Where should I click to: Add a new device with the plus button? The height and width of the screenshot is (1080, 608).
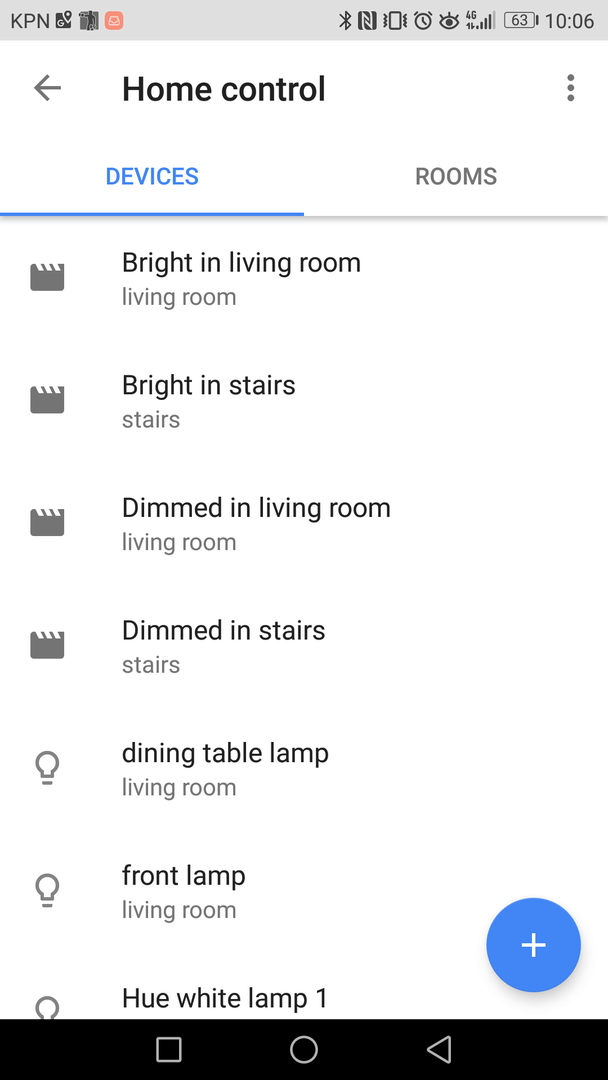(534, 945)
